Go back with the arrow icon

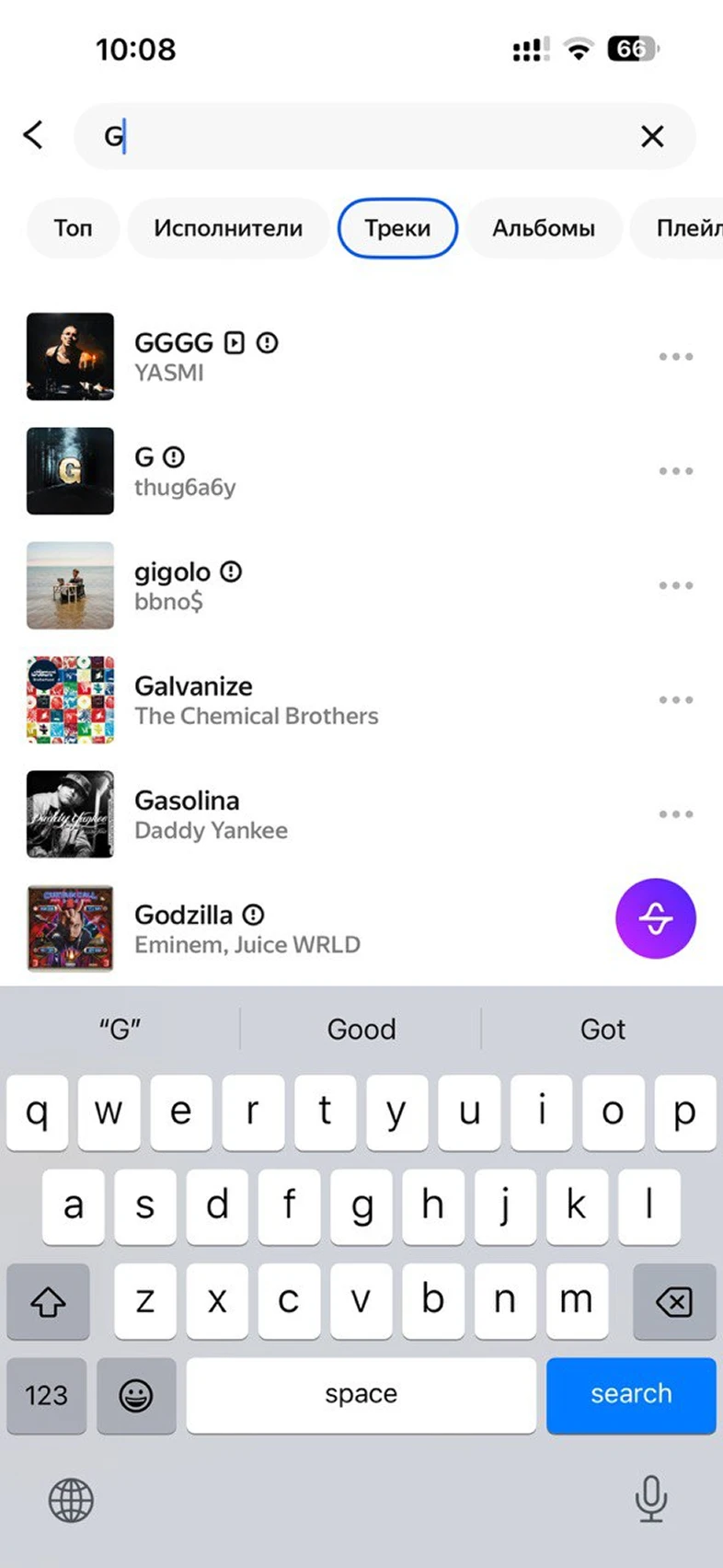(34, 135)
